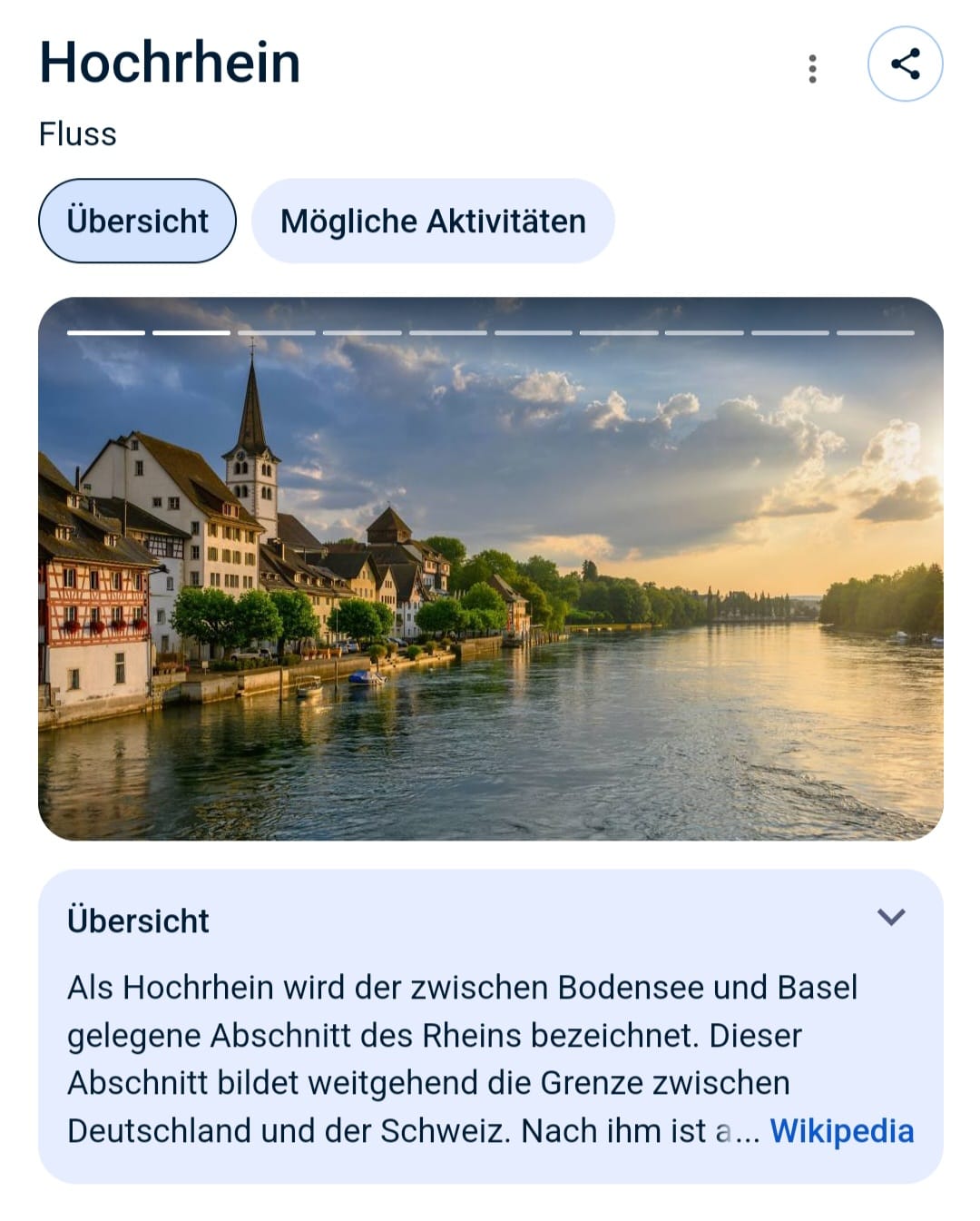This screenshot has height=1221, width=980.
Task: Open the three-dot overflow menu
Action: [812, 68]
